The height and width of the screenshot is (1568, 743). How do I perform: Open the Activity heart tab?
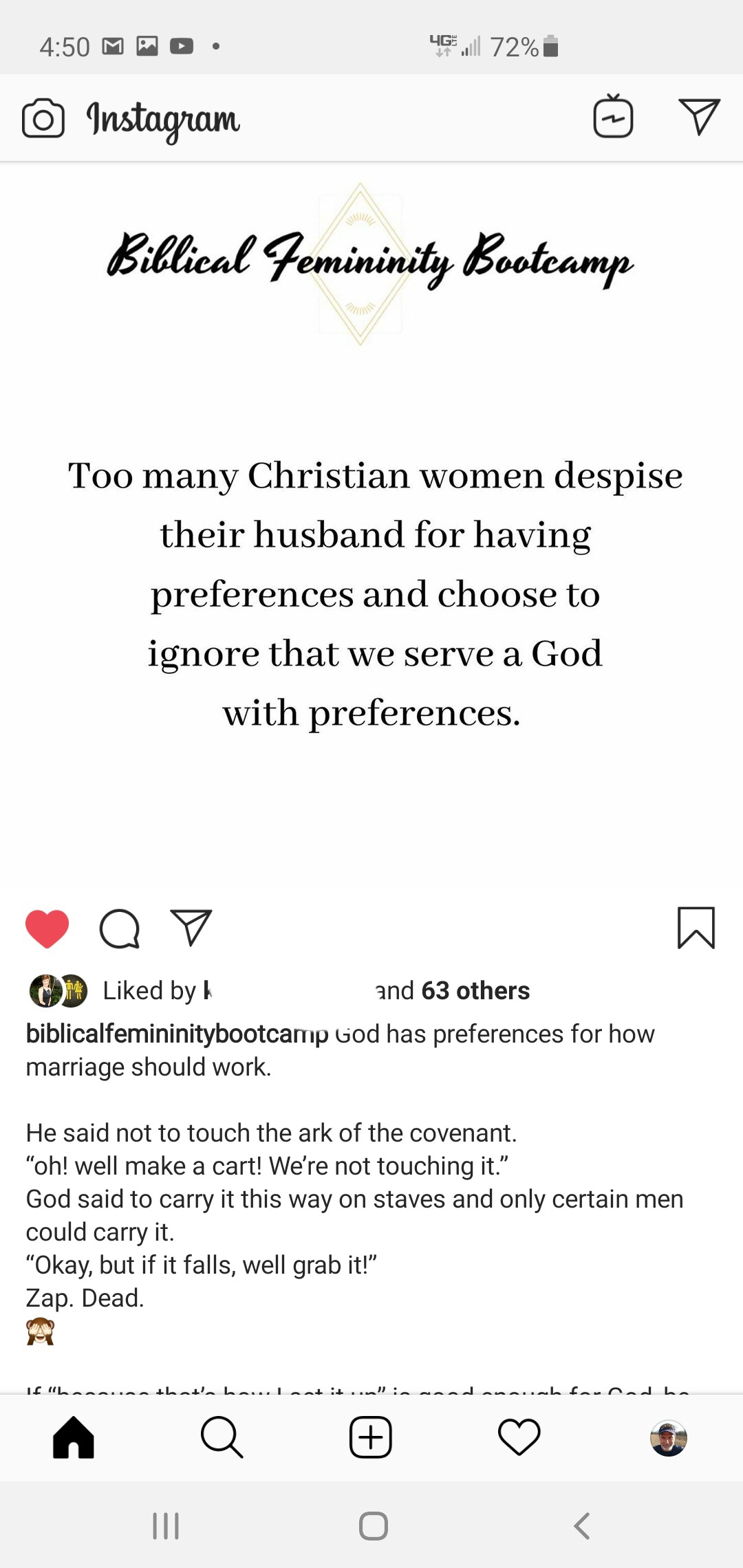(519, 1437)
